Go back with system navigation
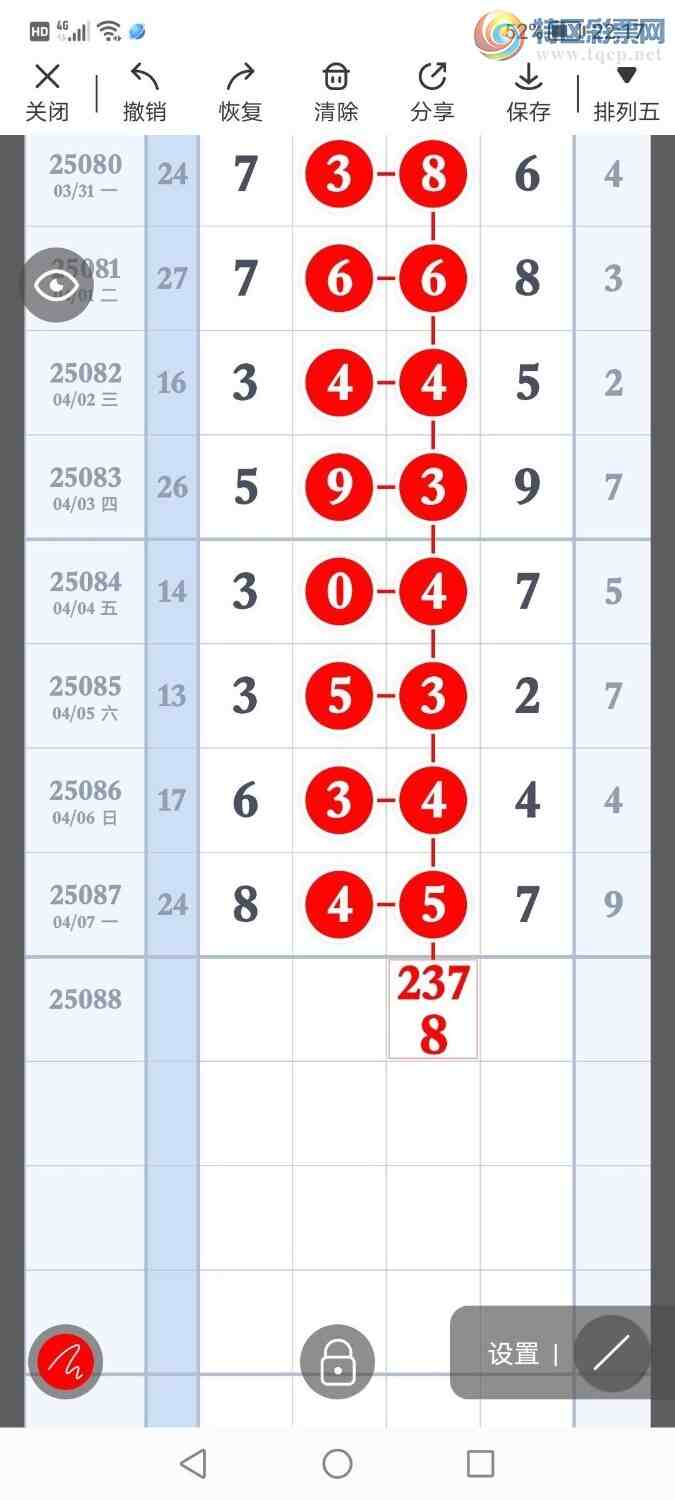 tap(193, 1464)
